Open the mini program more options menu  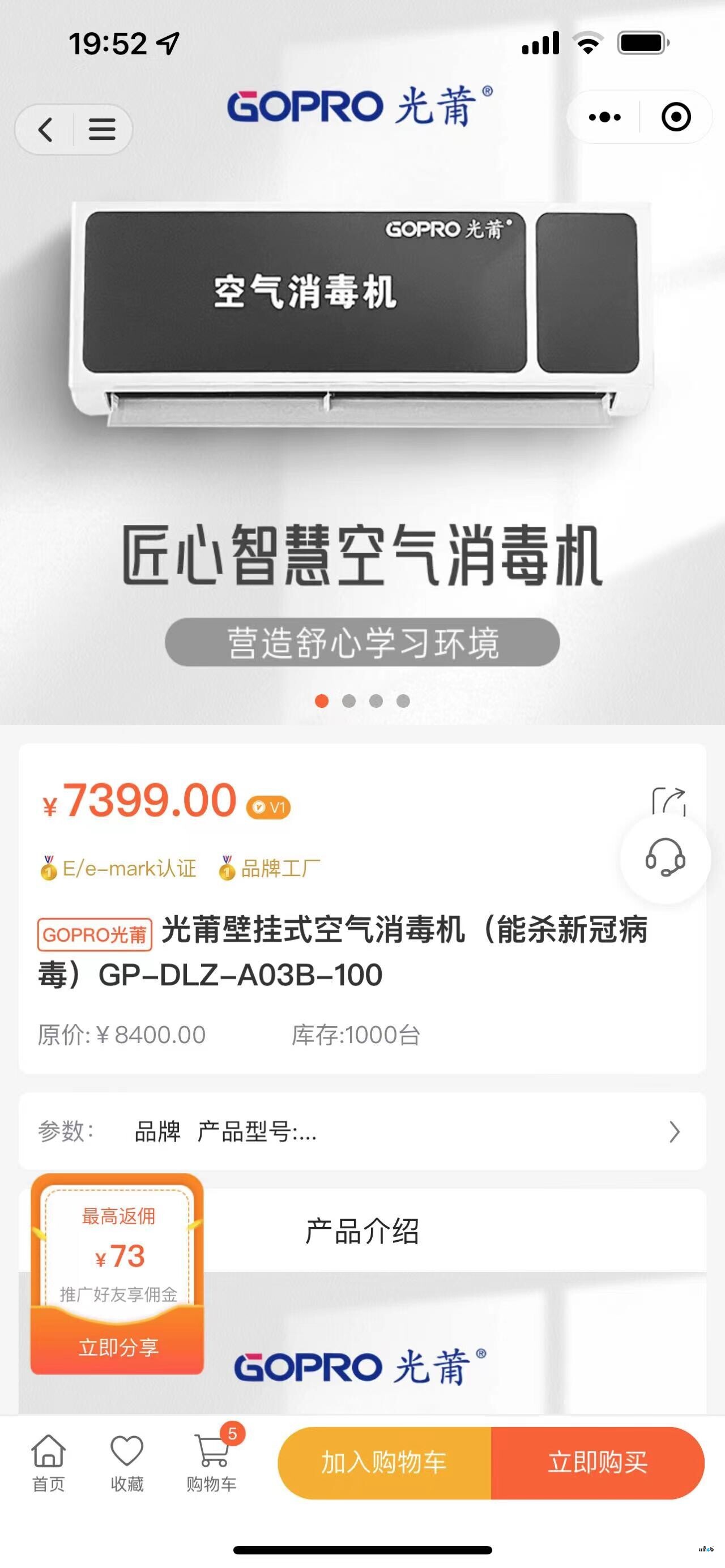(604, 117)
